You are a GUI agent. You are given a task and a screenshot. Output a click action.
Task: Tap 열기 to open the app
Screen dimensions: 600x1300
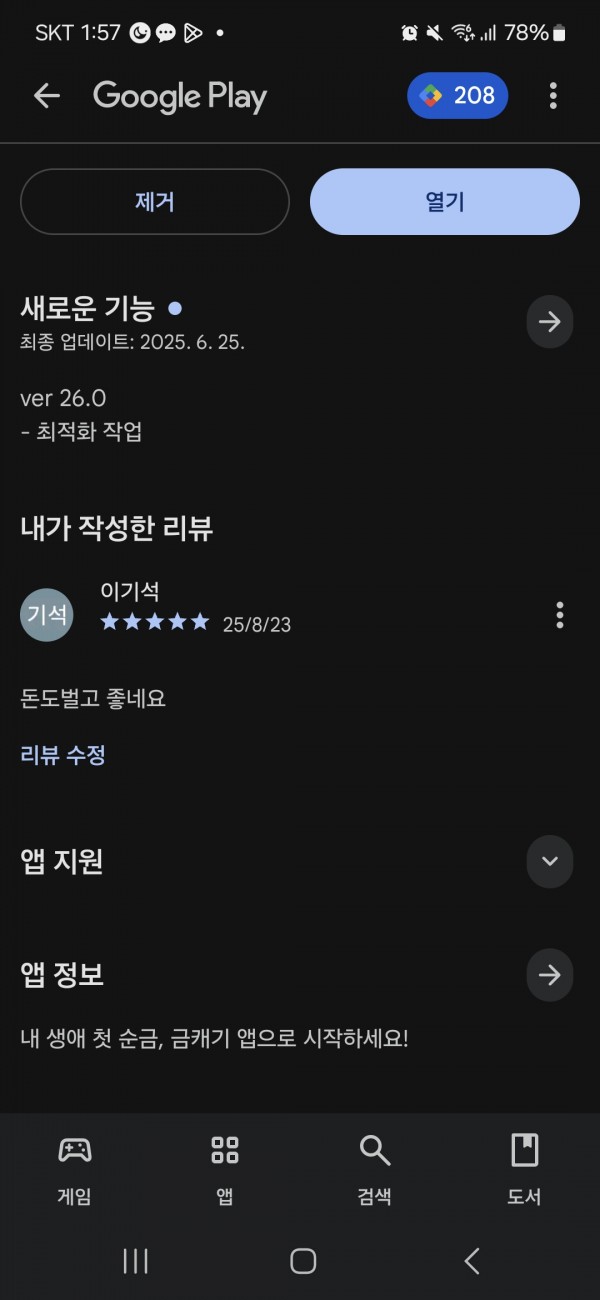pos(445,201)
